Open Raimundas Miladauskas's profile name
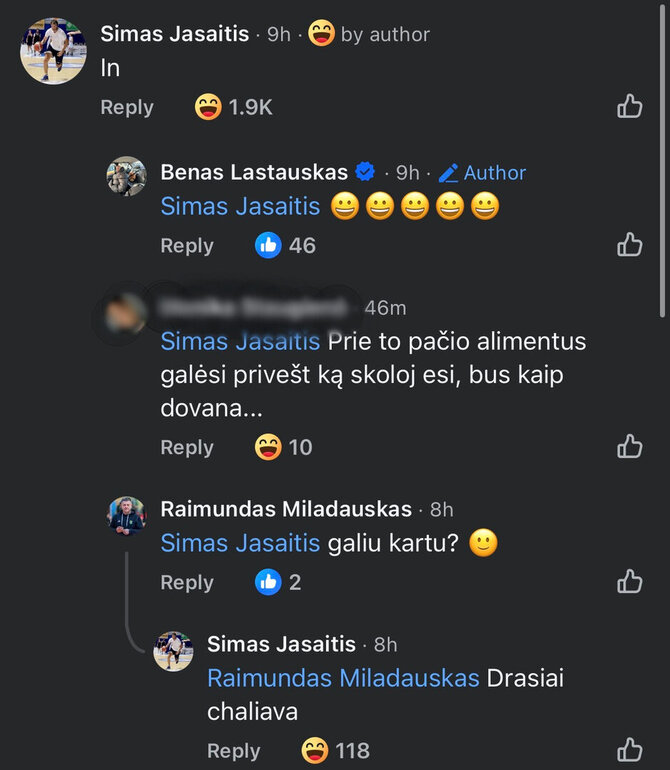670x770 pixels. click(286, 509)
